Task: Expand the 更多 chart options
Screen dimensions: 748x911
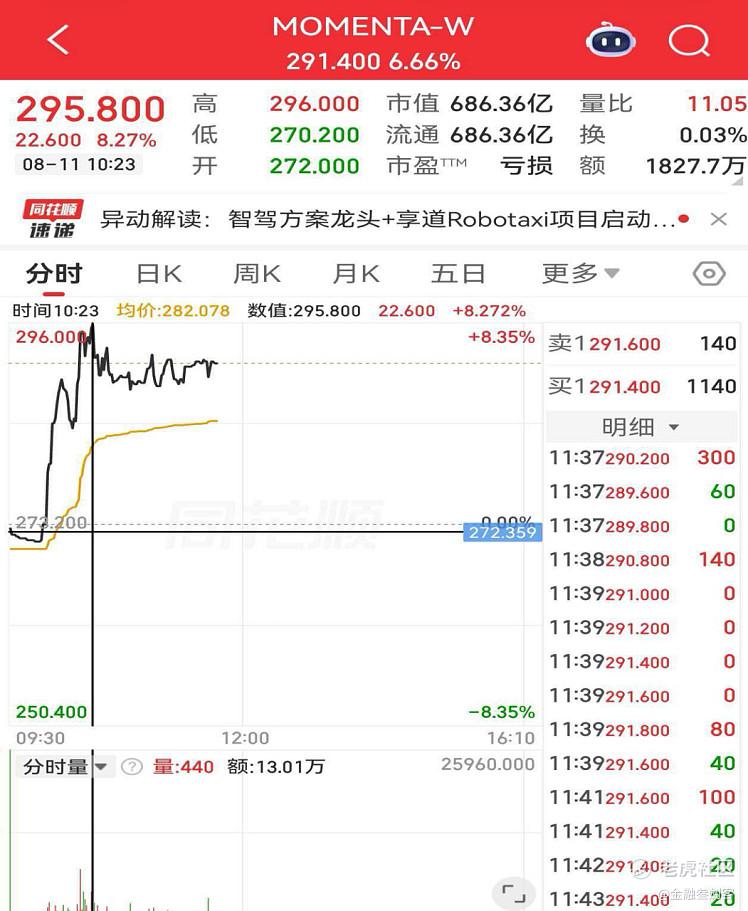Action: pos(580,273)
